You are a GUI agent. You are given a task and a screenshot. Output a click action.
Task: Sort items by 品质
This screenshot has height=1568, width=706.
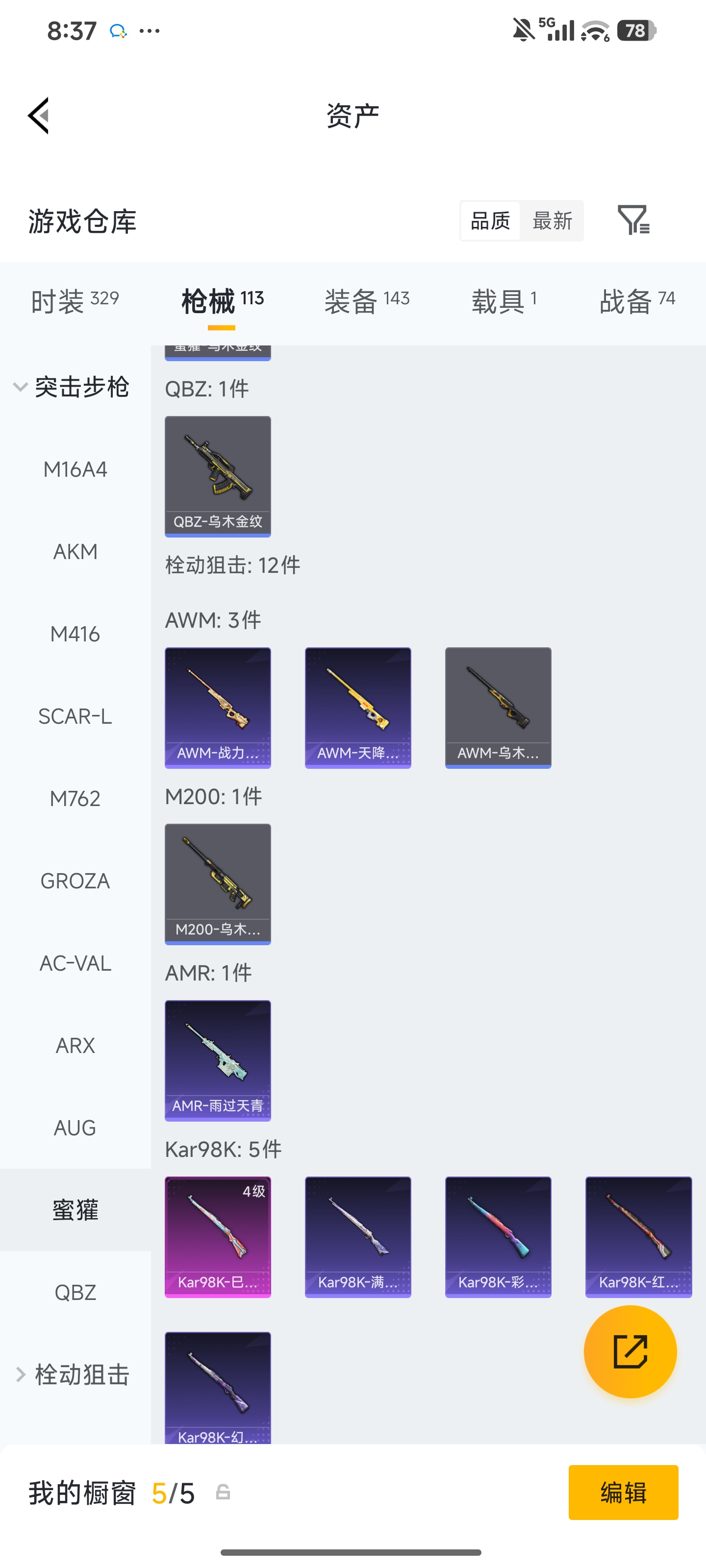pyautogui.click(x=490, y=220)
